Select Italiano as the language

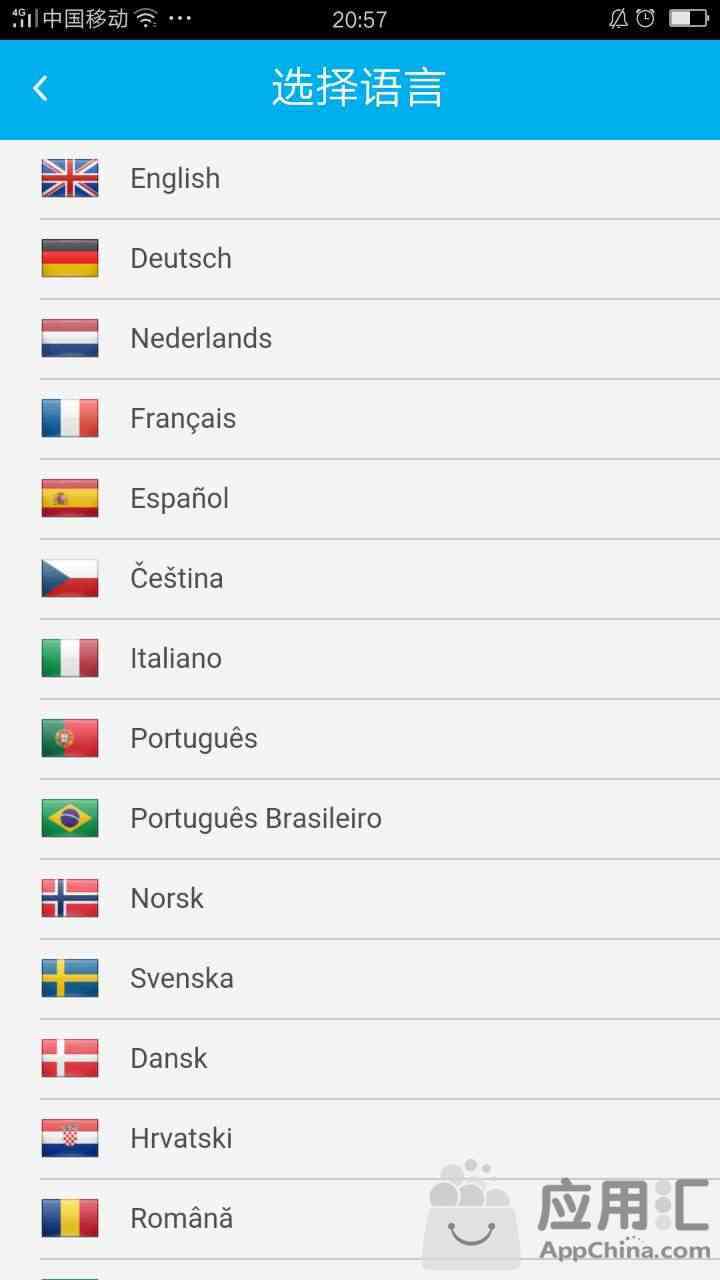tap(360, 659)
